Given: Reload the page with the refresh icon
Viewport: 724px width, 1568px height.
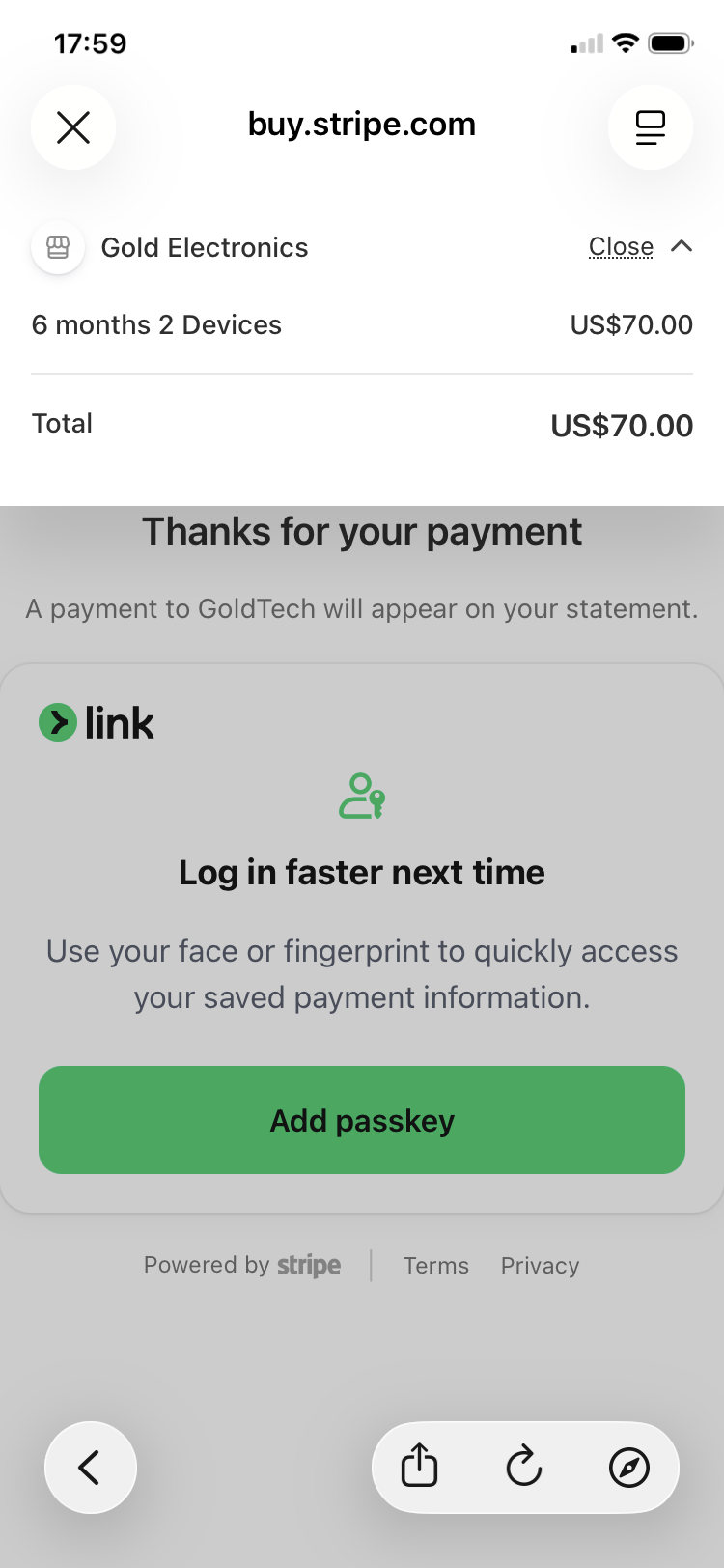Looking at the screenshot, I should 524,1468.
